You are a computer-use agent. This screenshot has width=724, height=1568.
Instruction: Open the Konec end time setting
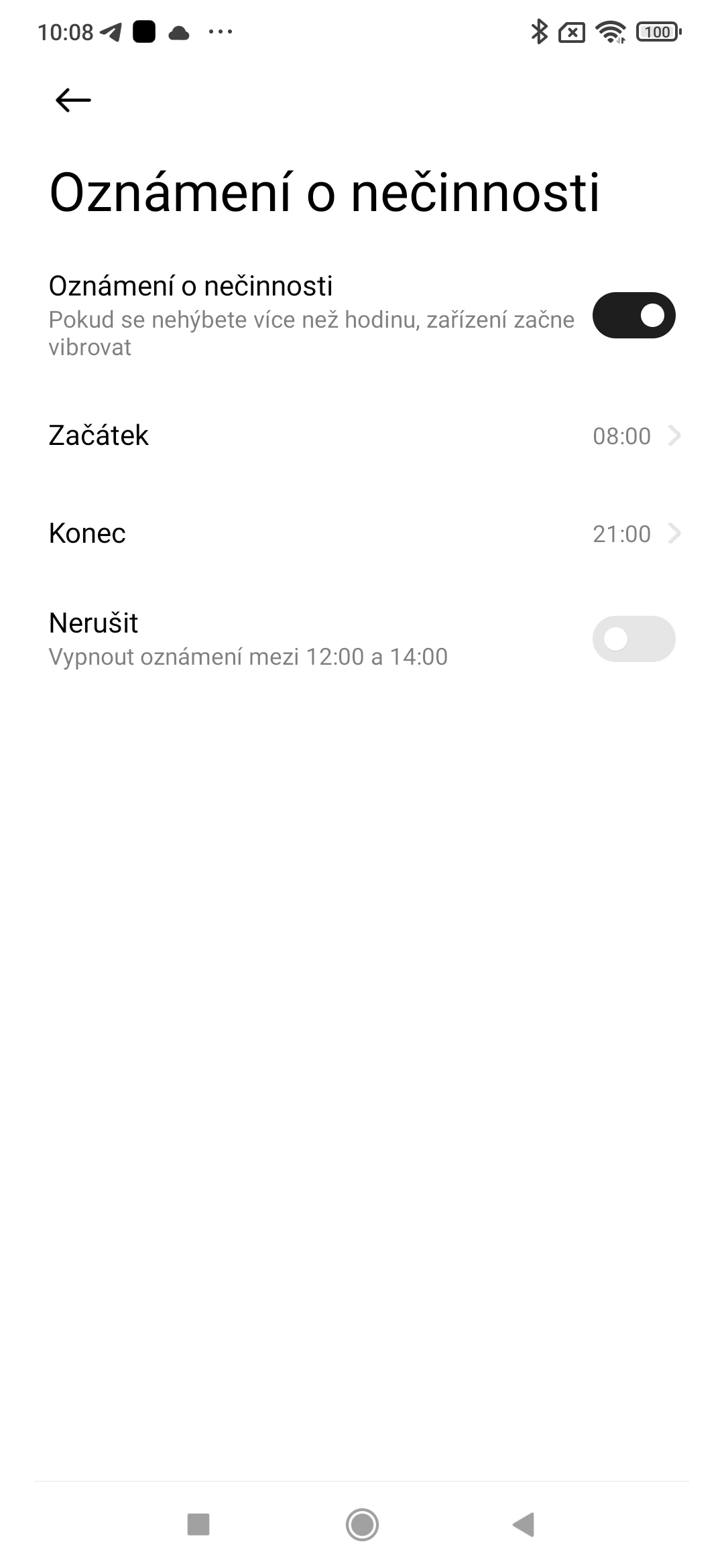pyautogui.click(x=362, y=533)
